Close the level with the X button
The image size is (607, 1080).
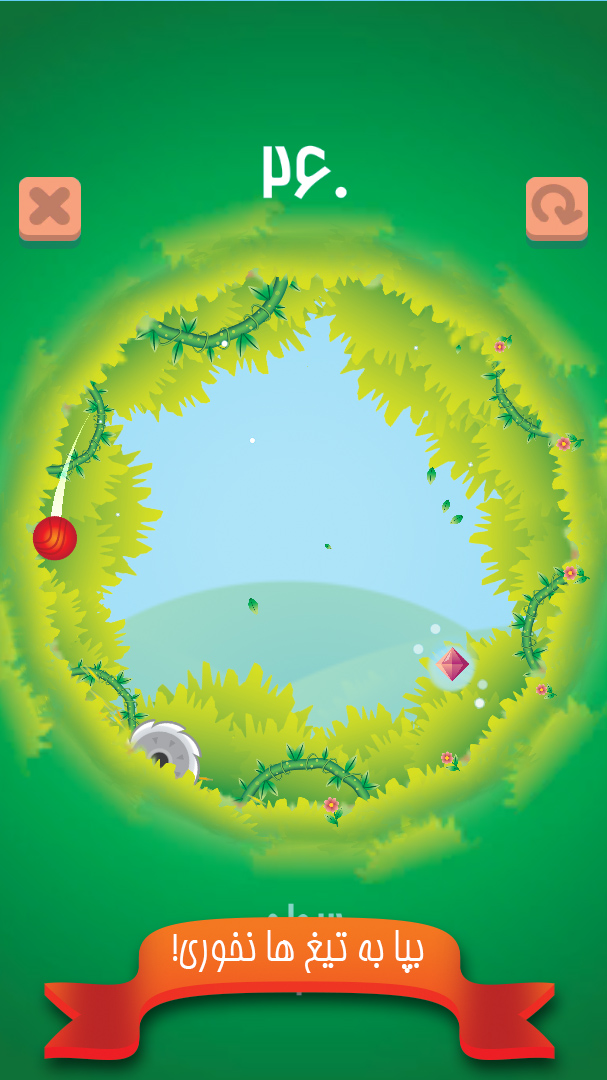pyautogui.click(x=50, y=208)
